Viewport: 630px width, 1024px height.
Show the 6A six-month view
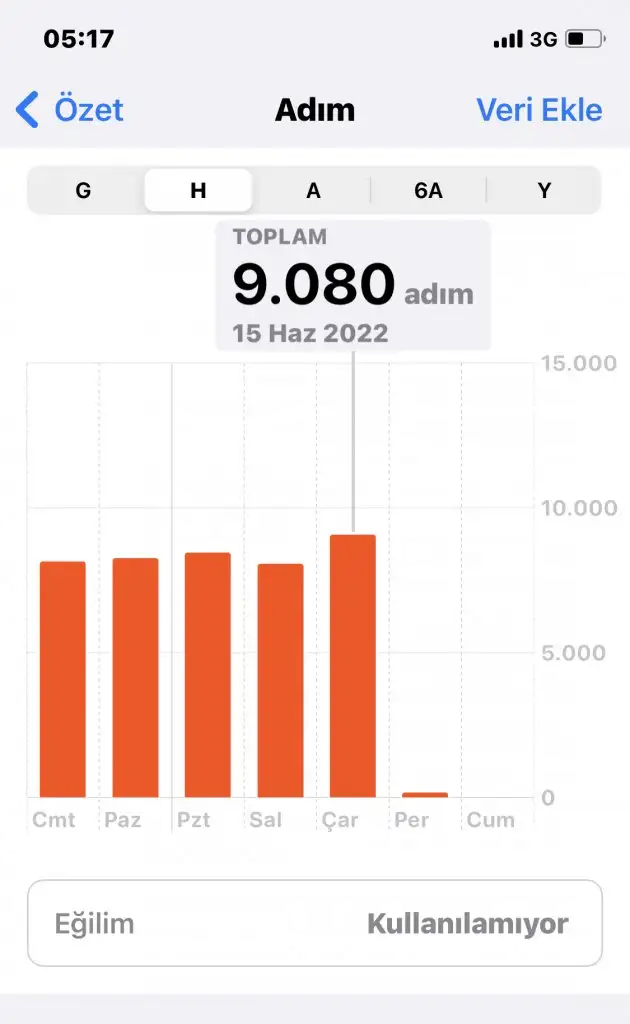click(428, 190)
